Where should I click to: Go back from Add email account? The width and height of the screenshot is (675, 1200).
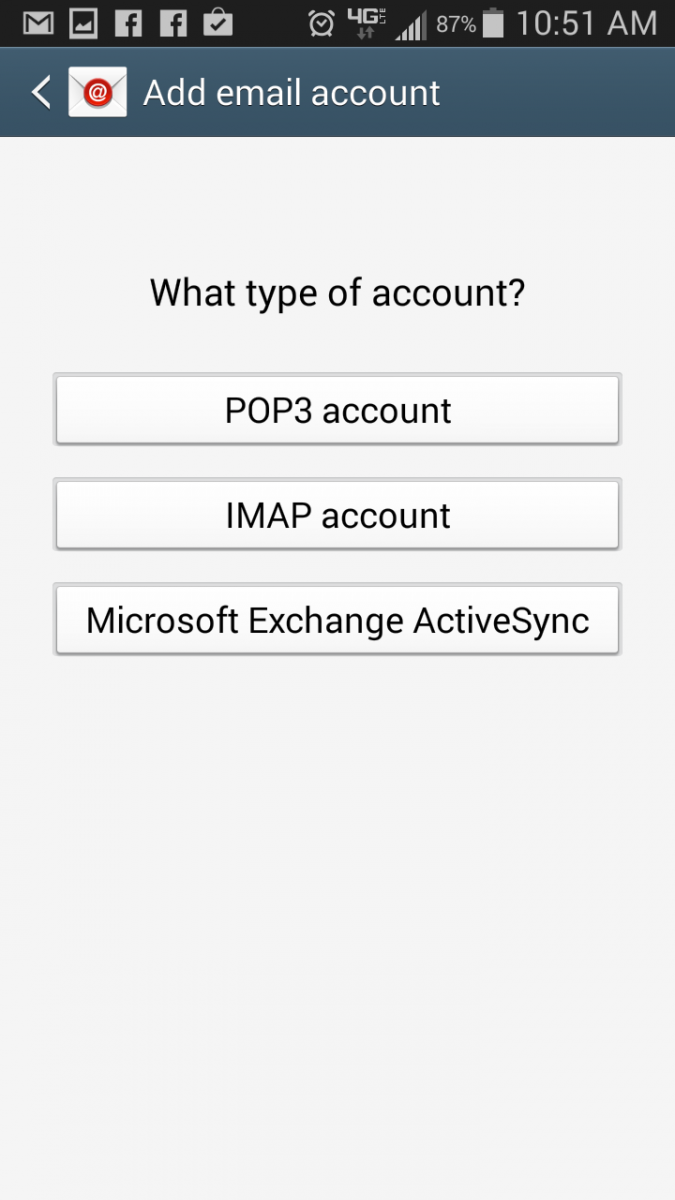[40, 93]
